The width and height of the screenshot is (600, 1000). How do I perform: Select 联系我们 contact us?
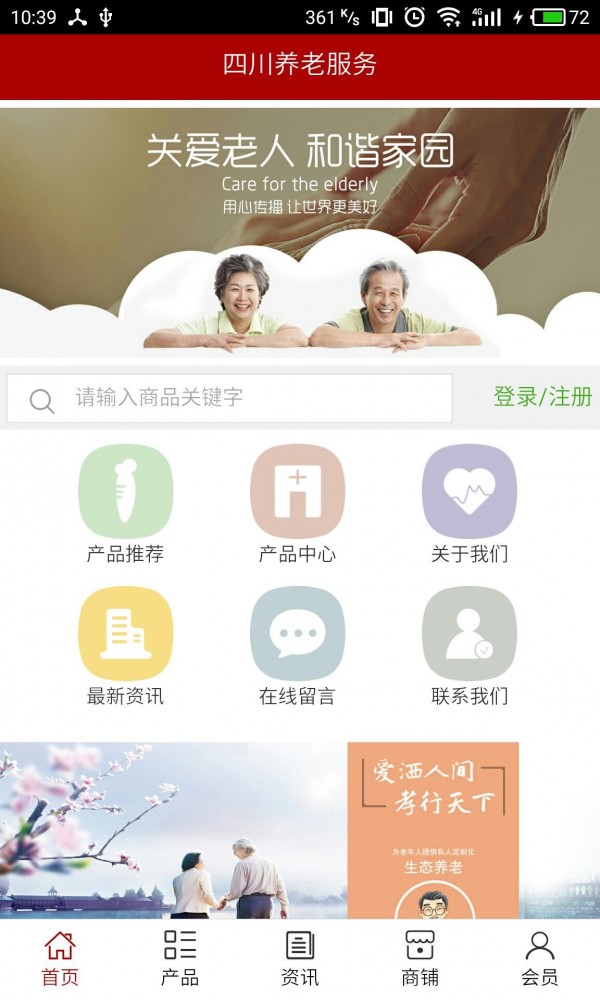[x=469, y=645]
